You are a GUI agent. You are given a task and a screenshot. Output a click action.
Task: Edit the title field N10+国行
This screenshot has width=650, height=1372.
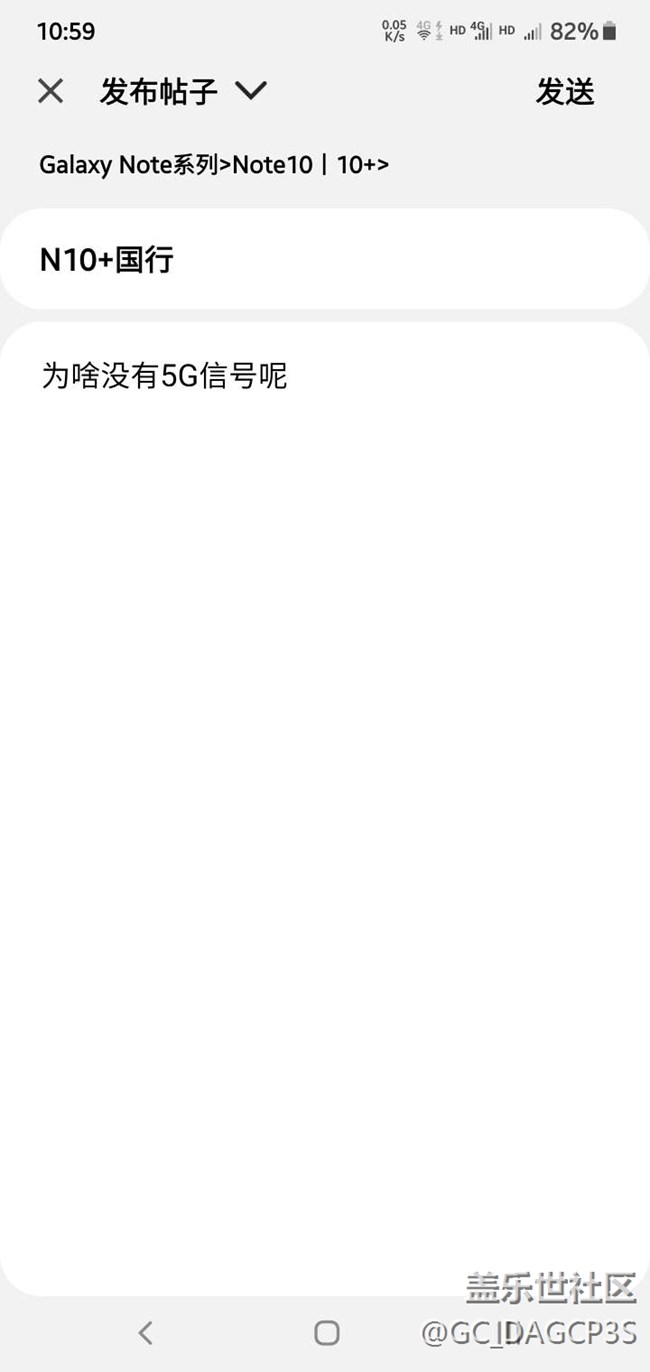[325, 260]
